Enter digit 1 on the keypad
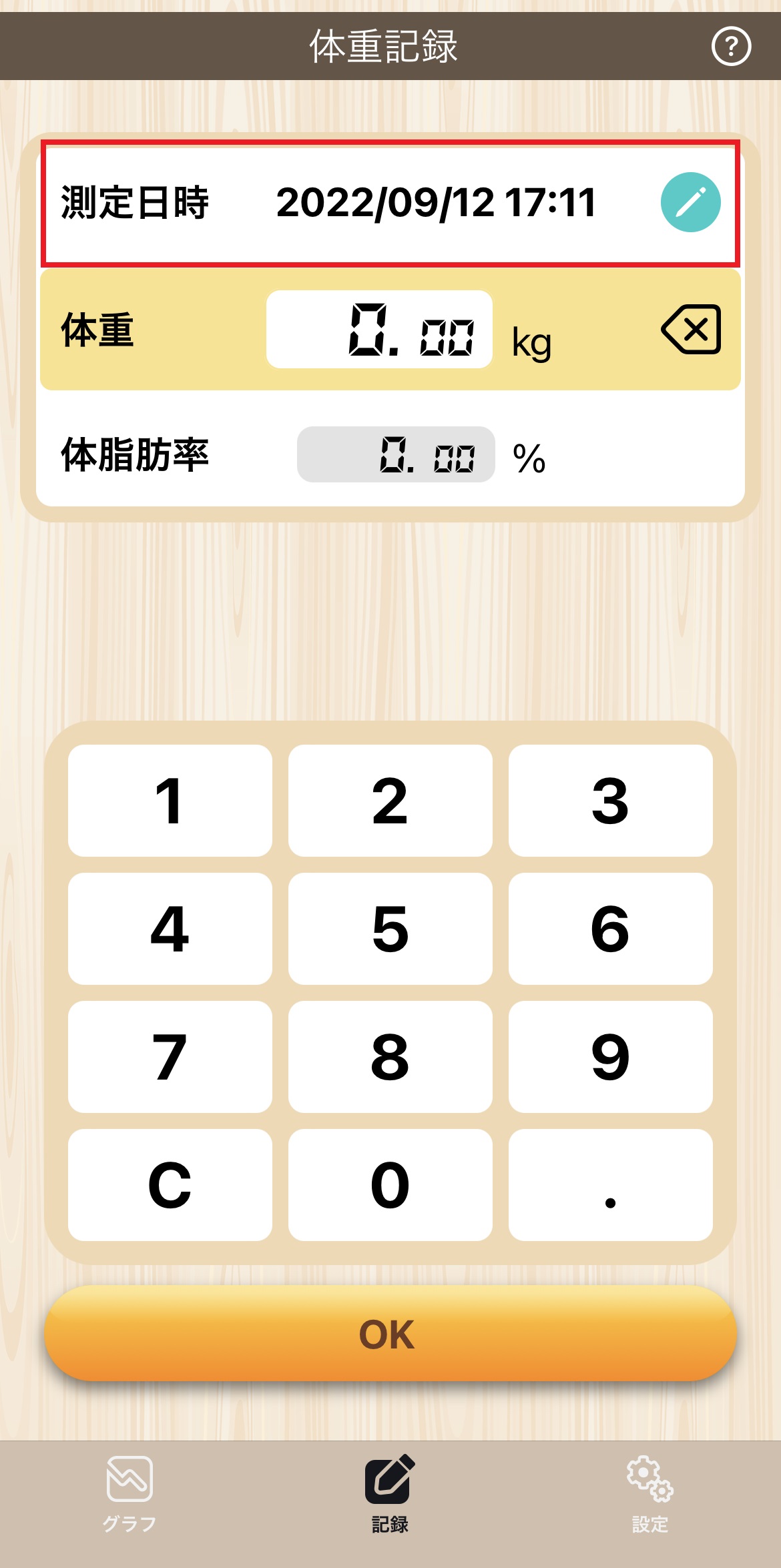The width and height of the screenshot is (781, 1568). click(170, 801)
